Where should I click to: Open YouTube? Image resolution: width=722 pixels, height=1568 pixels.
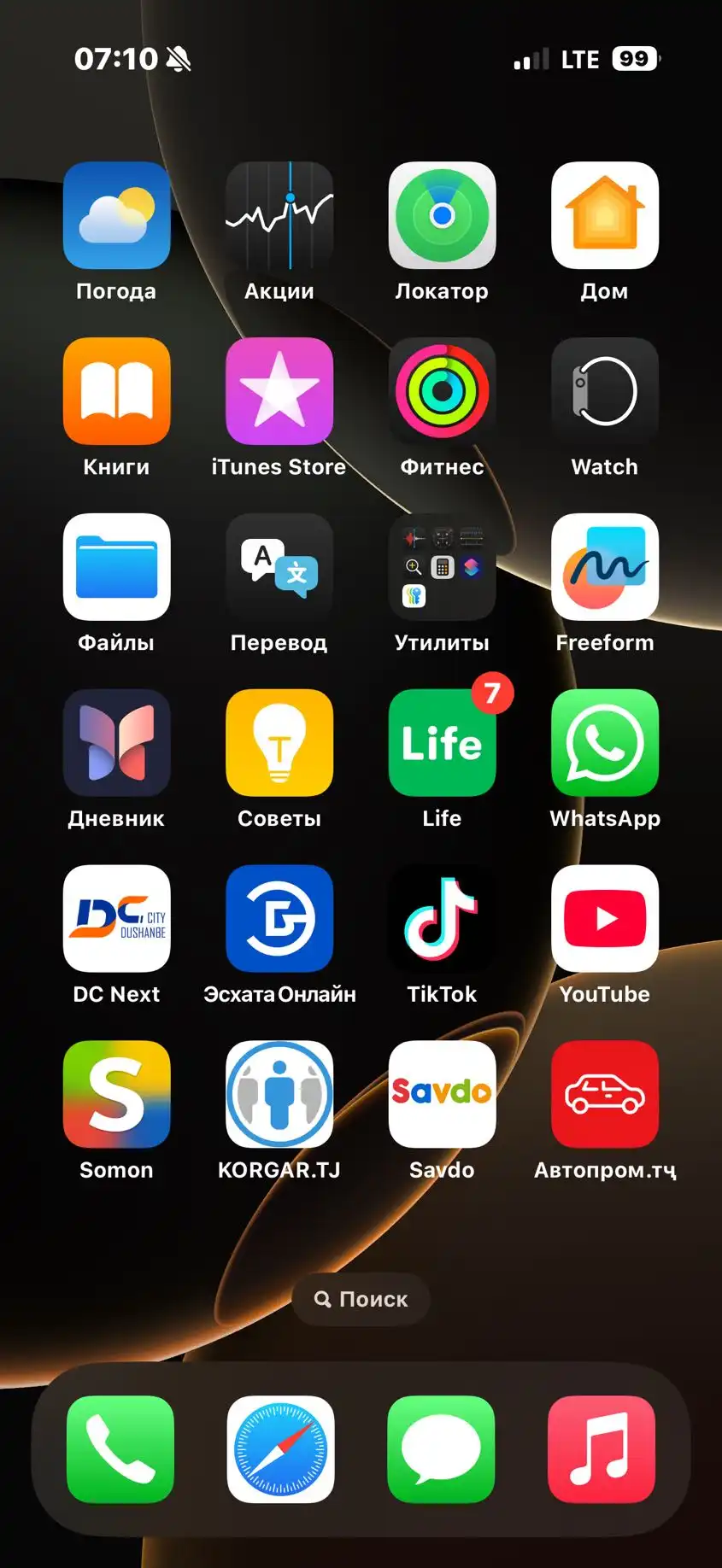[605, 919]
